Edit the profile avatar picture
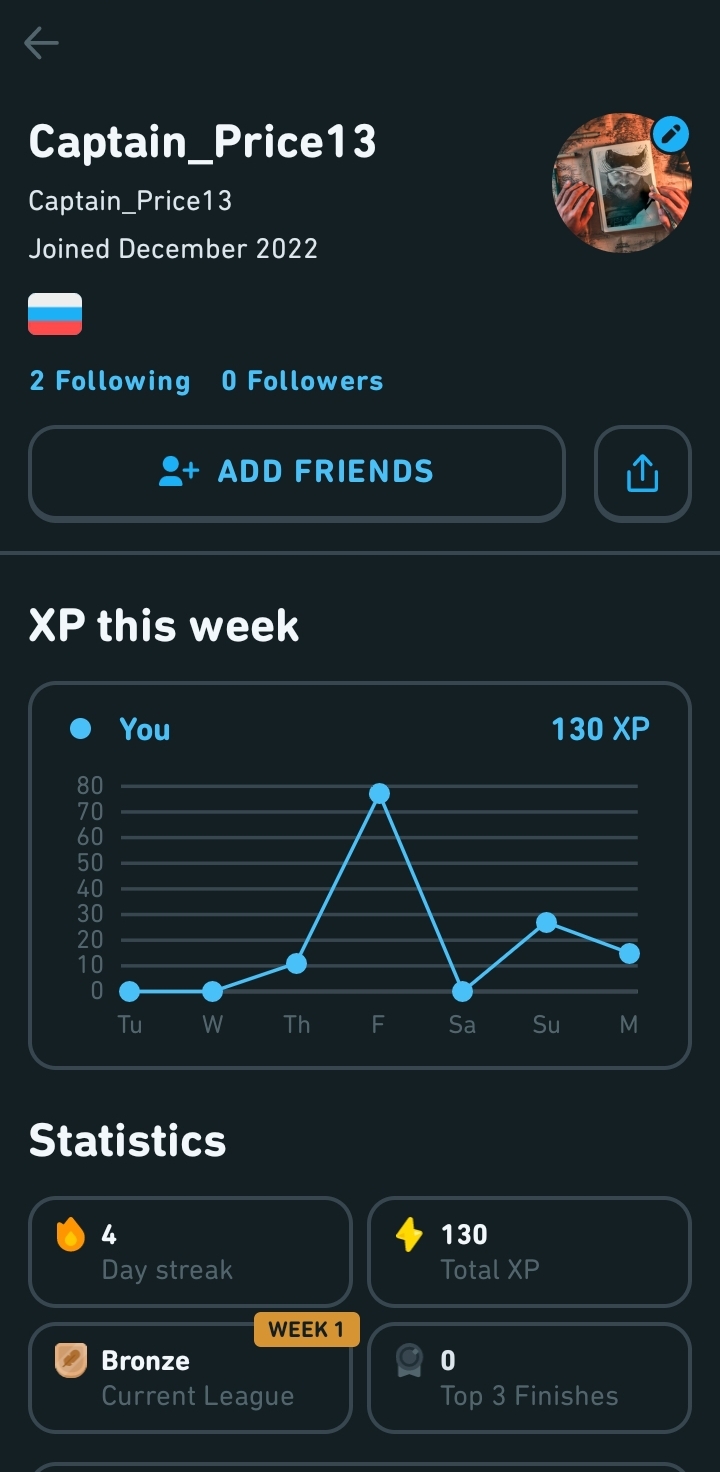 670,134
